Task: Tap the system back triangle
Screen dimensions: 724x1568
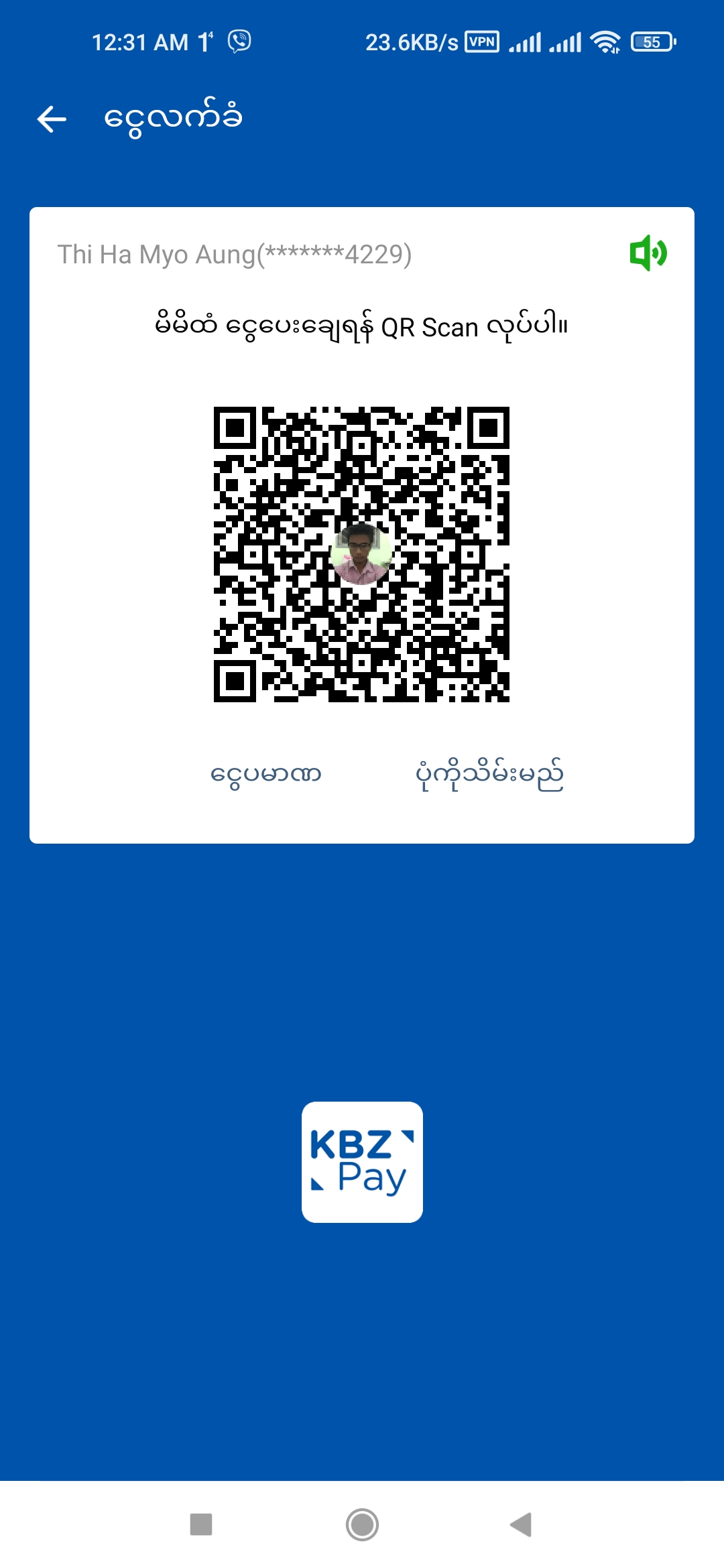Action: tap(522, 1524)
